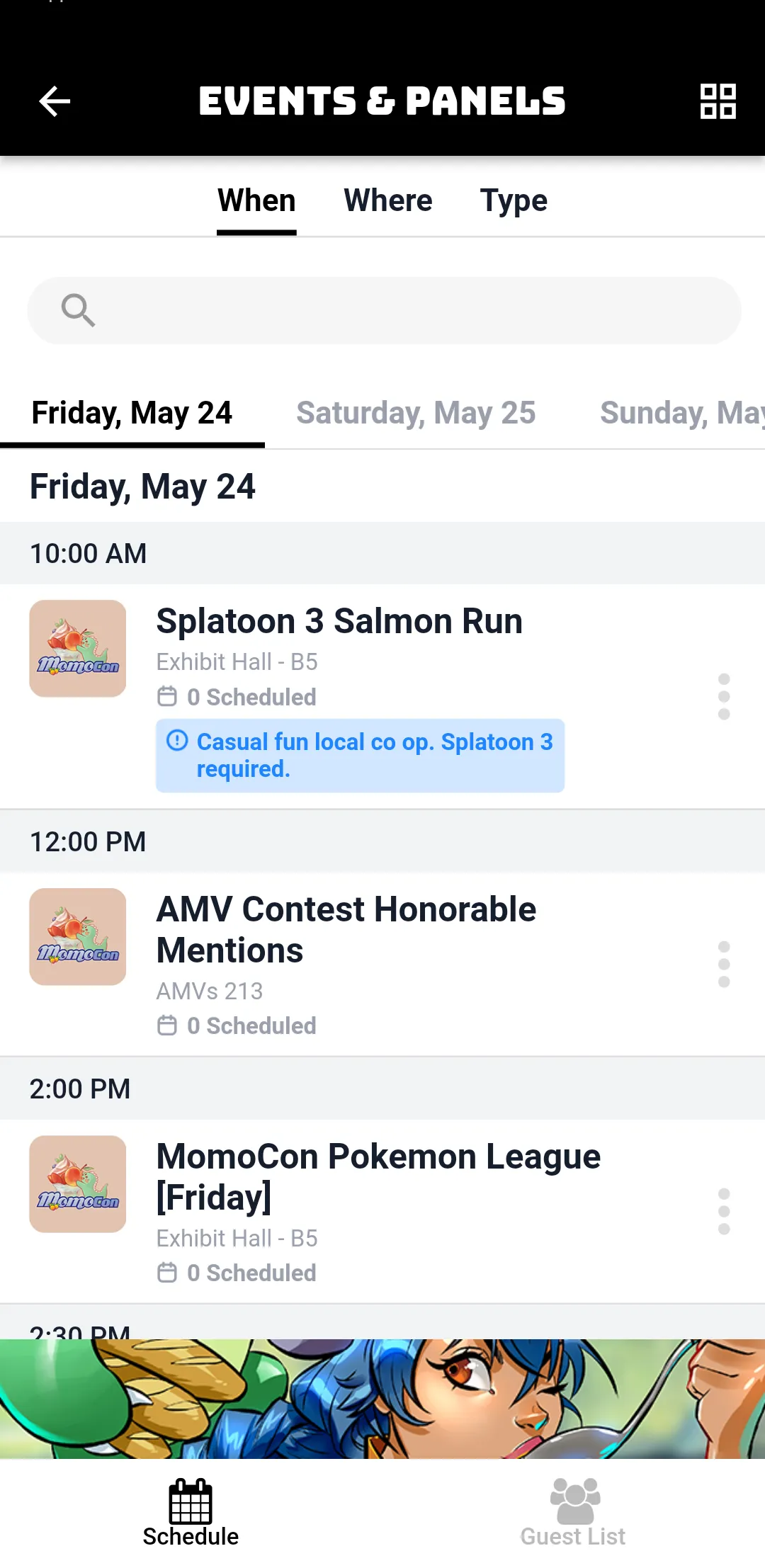
Task: Open the Schedule tab
Action: click(191, 1513)
